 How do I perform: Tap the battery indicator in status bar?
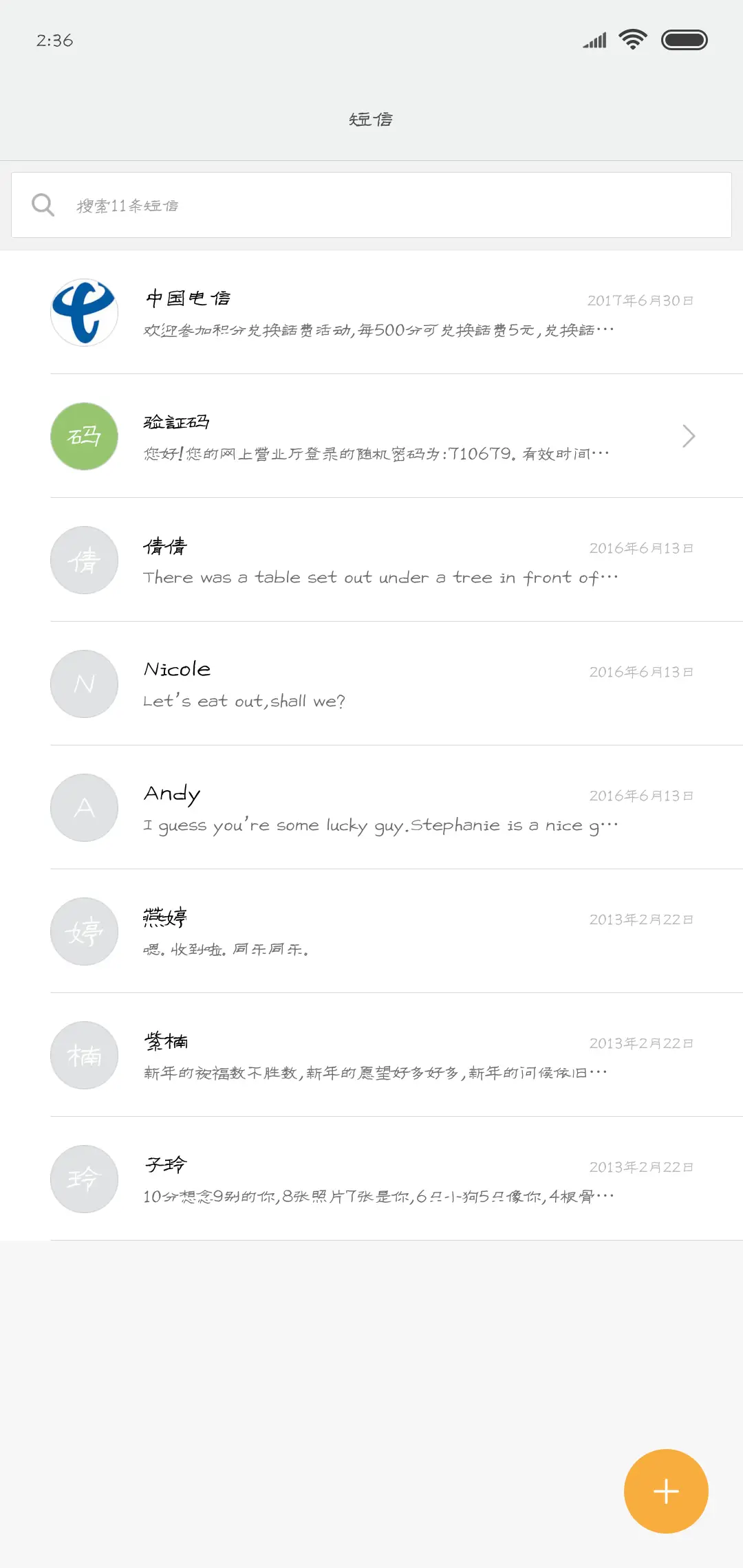pos(685,39)
